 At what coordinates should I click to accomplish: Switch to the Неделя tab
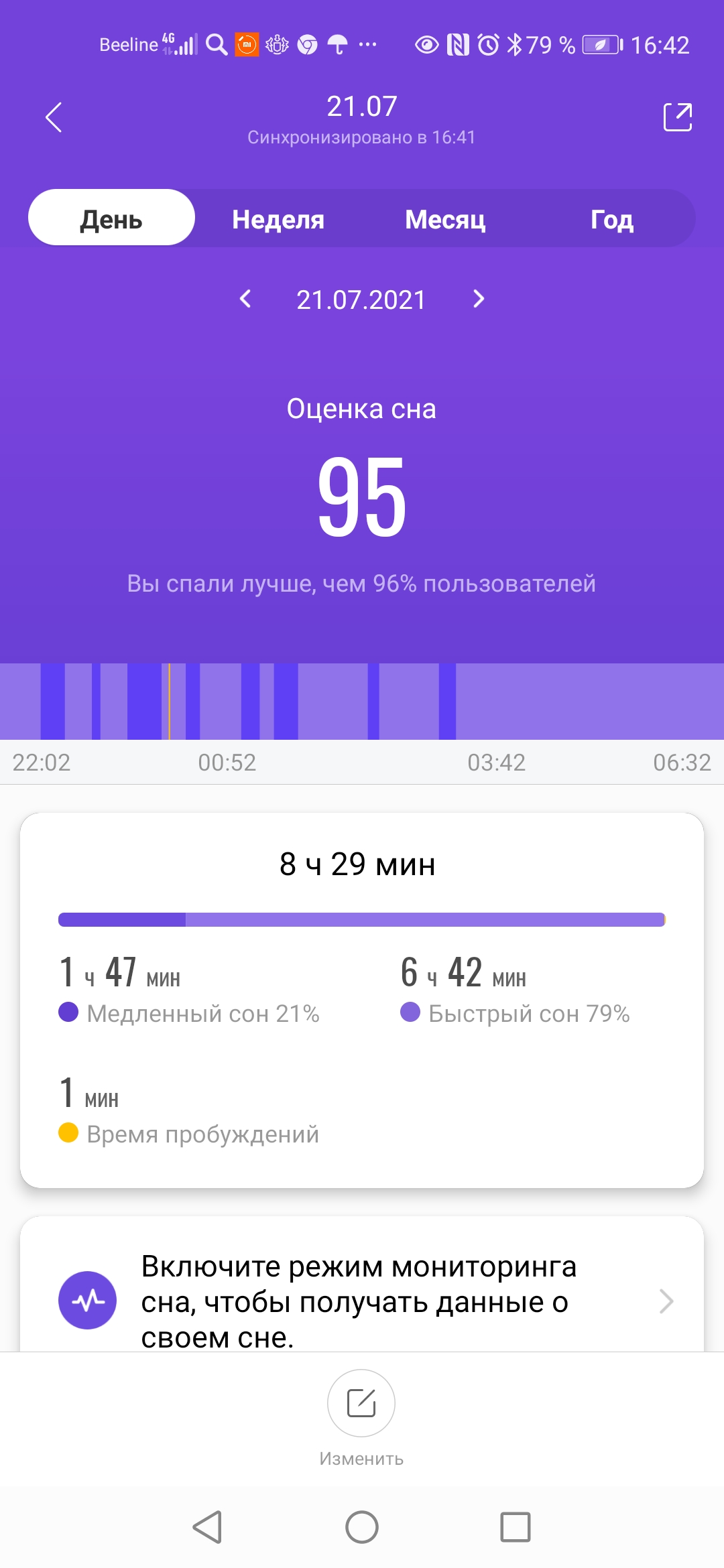click(x=278, y=218)
